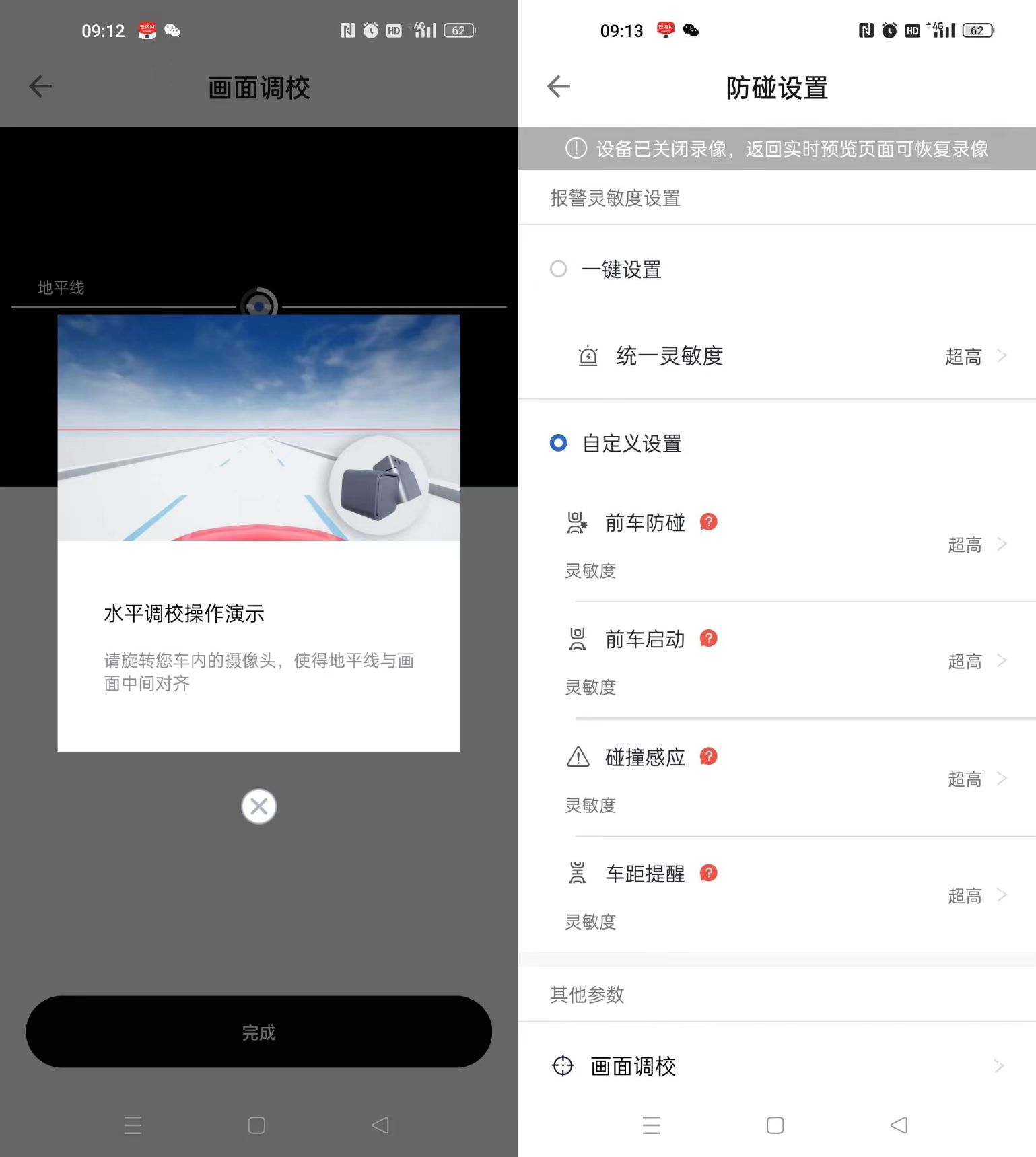
Task: Tap the 统一灵敏度 alarm bell icon
Action: (x=588, y=356)
